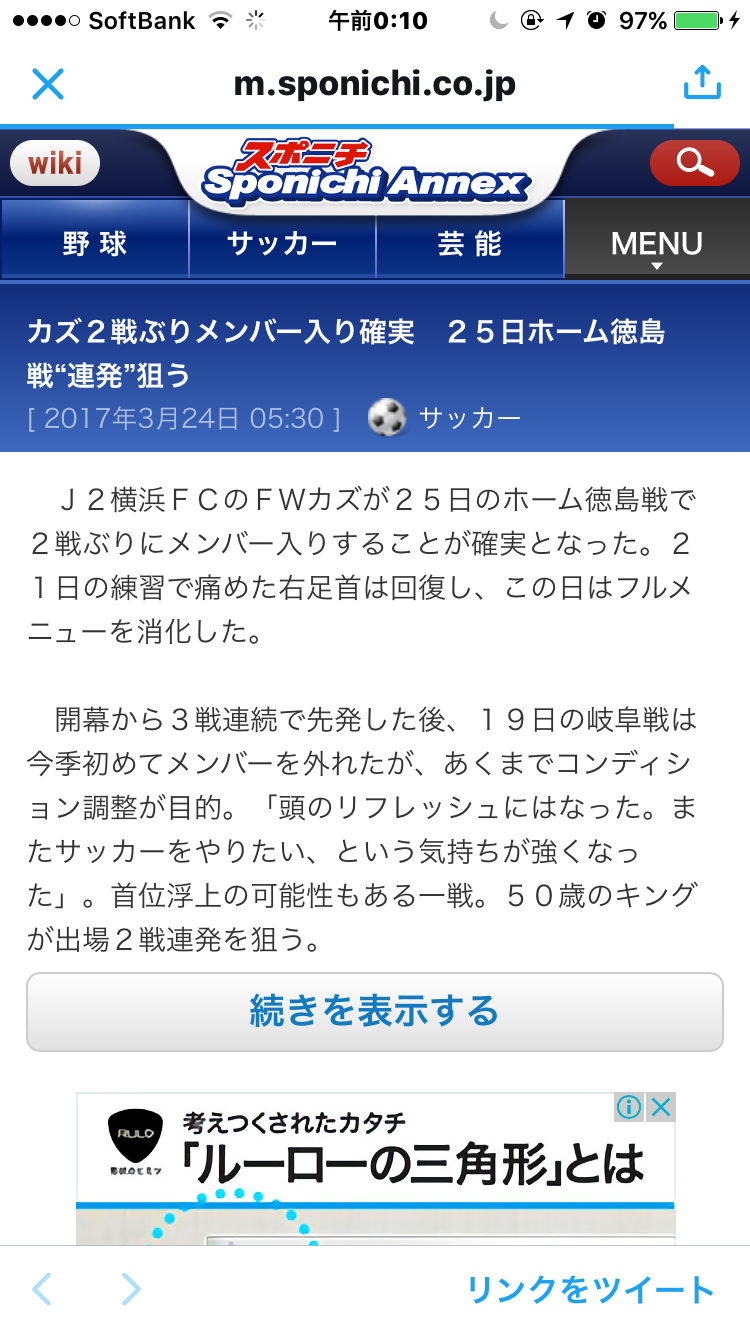Open the wiki button
Screen dimensions: 750x1334
pyautogui.click(x=55, y=163)
